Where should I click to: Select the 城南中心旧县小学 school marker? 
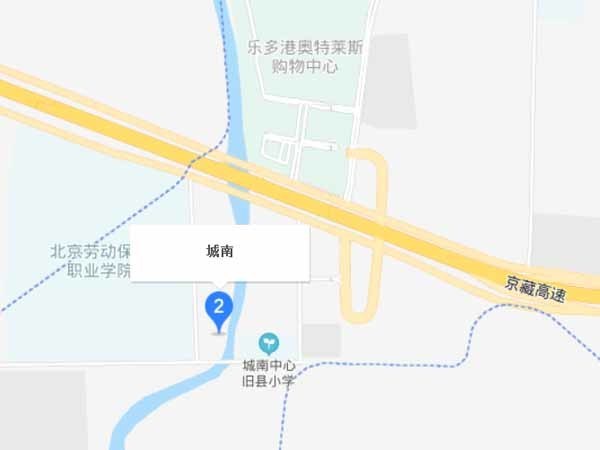[x=268, y=345]
